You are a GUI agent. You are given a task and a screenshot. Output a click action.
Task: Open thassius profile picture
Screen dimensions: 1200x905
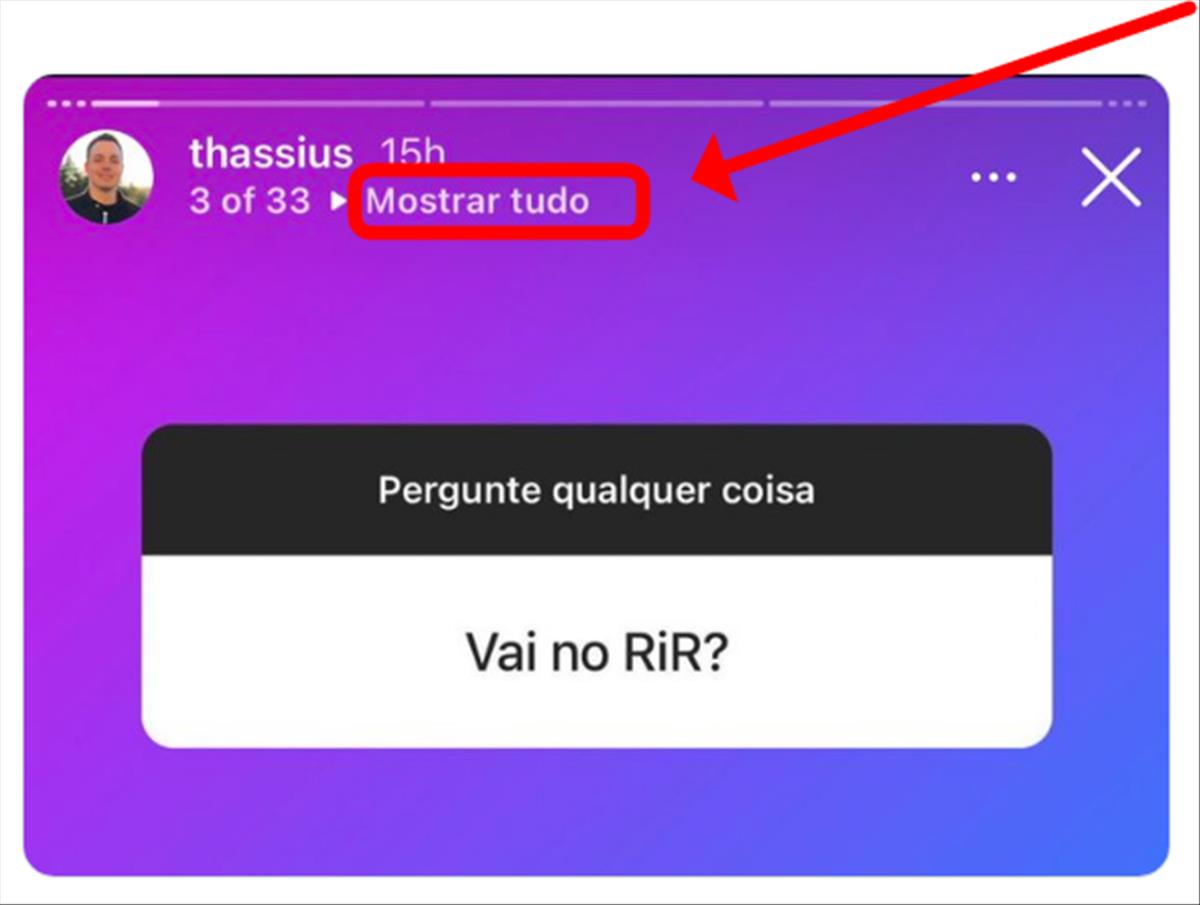tap(107, 177)
